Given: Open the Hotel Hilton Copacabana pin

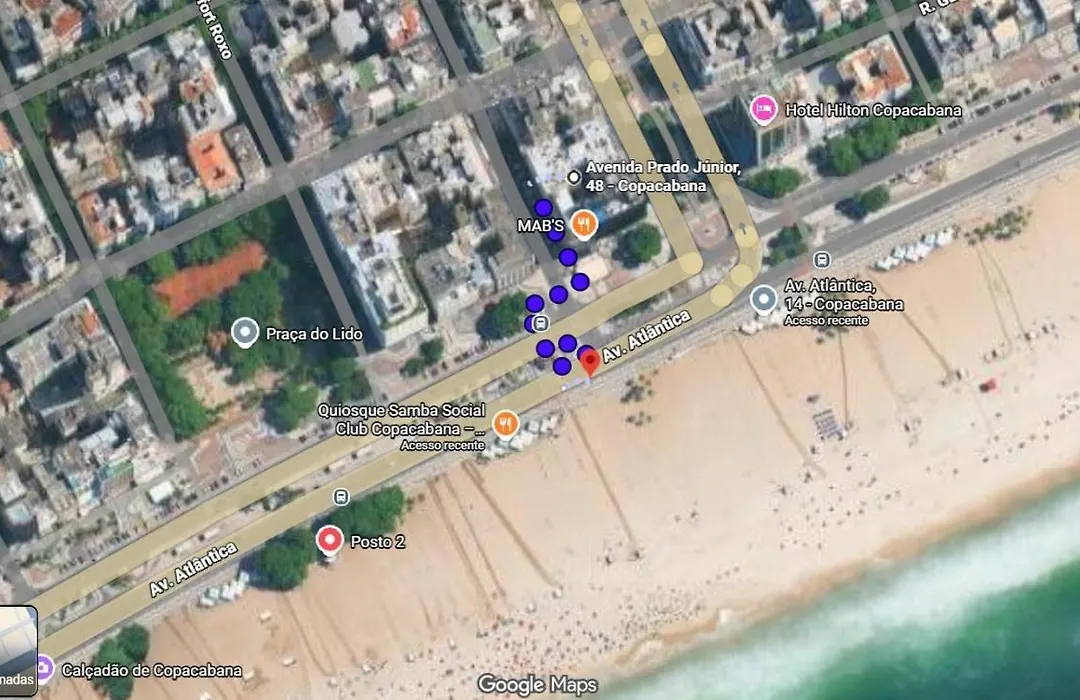Looking at the screenshot, I should [x=764, y=109].
